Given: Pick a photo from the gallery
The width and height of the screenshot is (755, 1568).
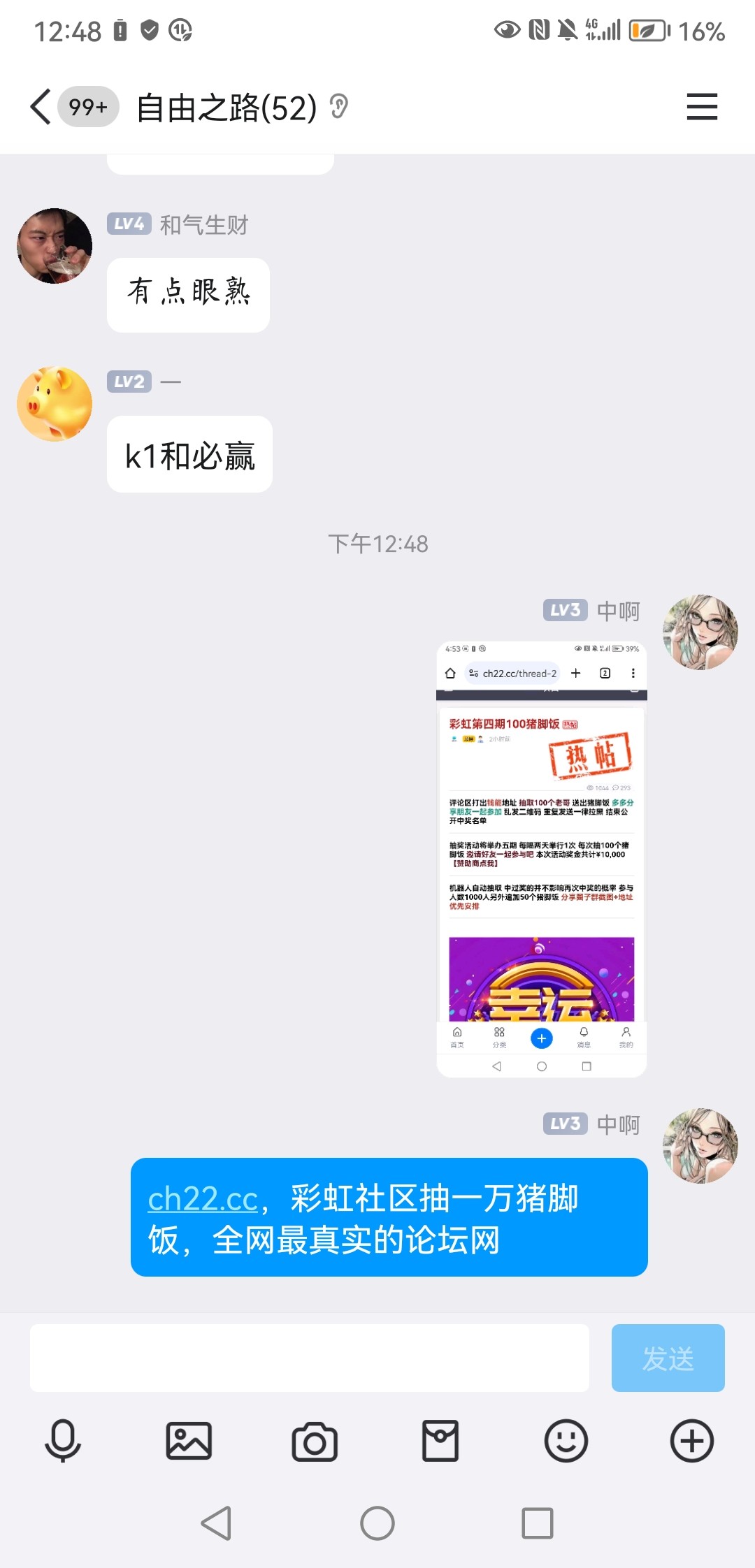Looking at the screenshot, I should coord(189,1441).
